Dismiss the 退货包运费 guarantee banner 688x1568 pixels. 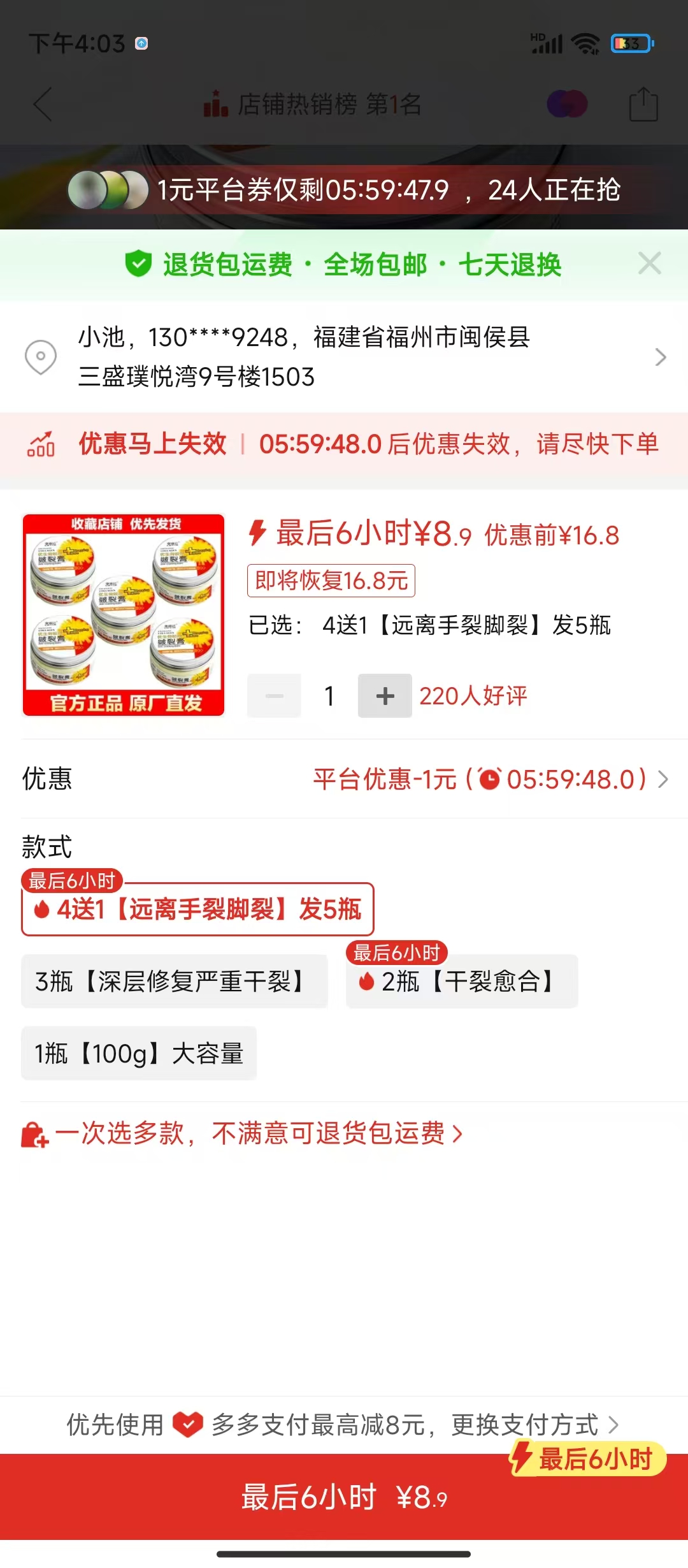point(649,263)
